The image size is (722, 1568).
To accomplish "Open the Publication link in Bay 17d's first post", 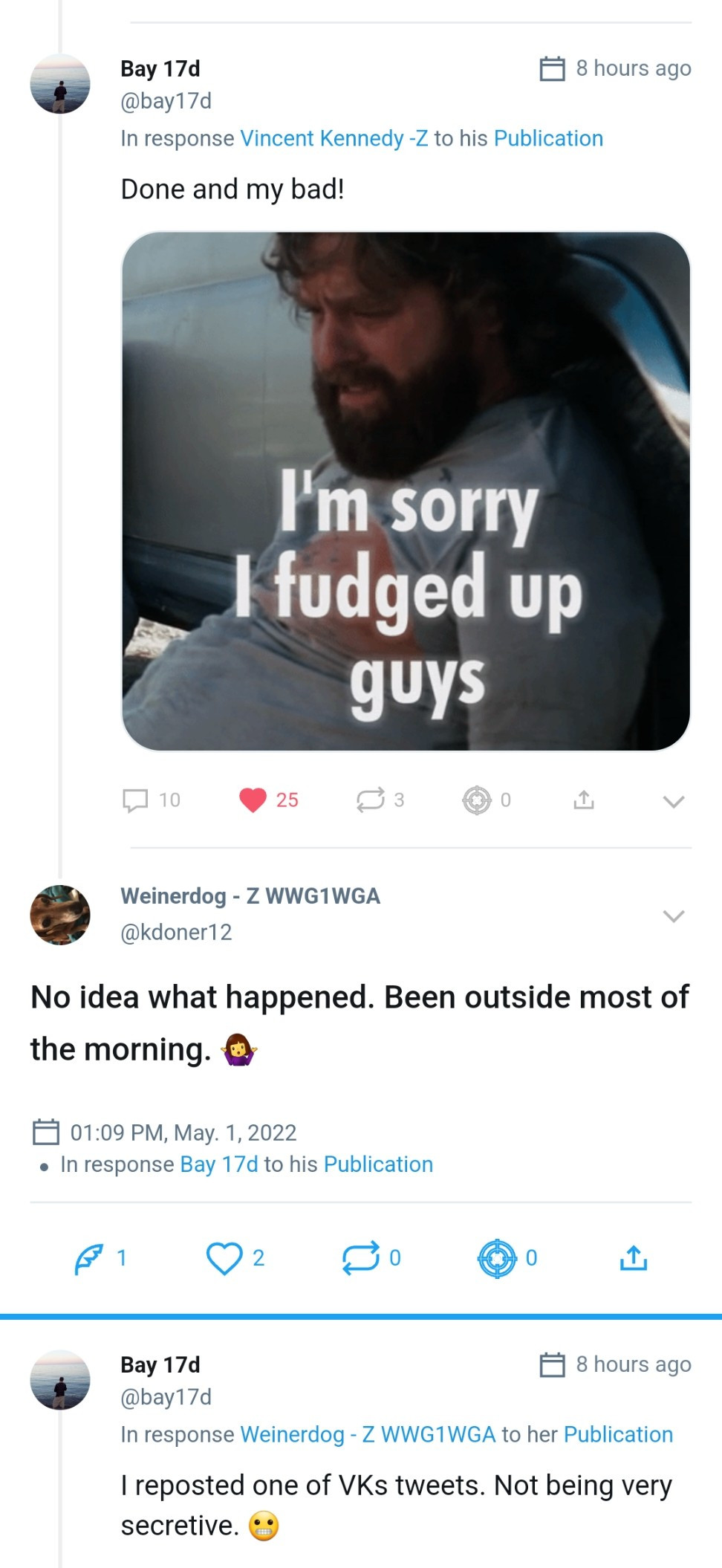I will pyautogui.click(x=548, y=138).
